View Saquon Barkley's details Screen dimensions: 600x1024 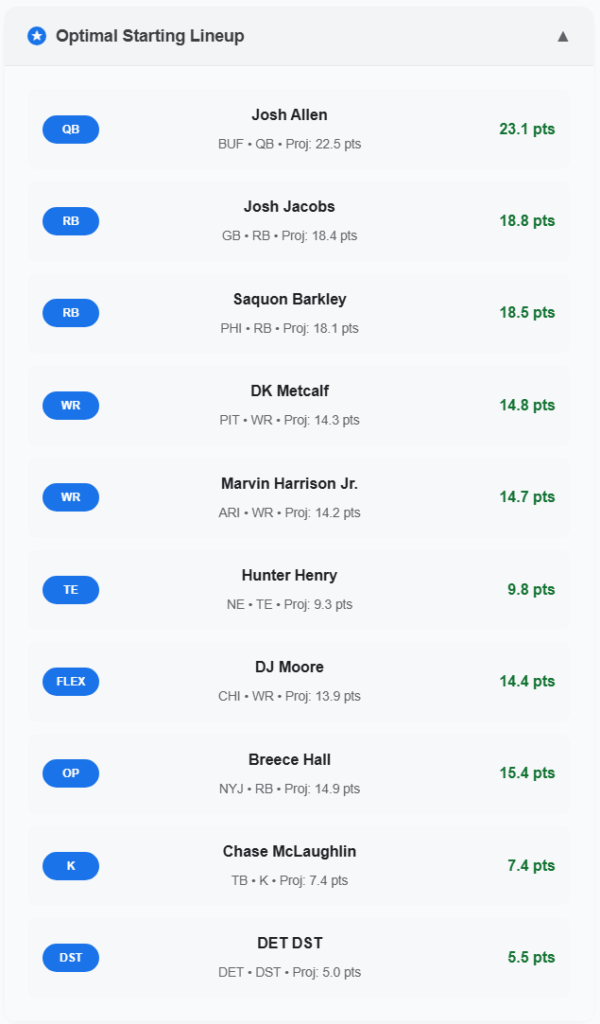point(299,313)
